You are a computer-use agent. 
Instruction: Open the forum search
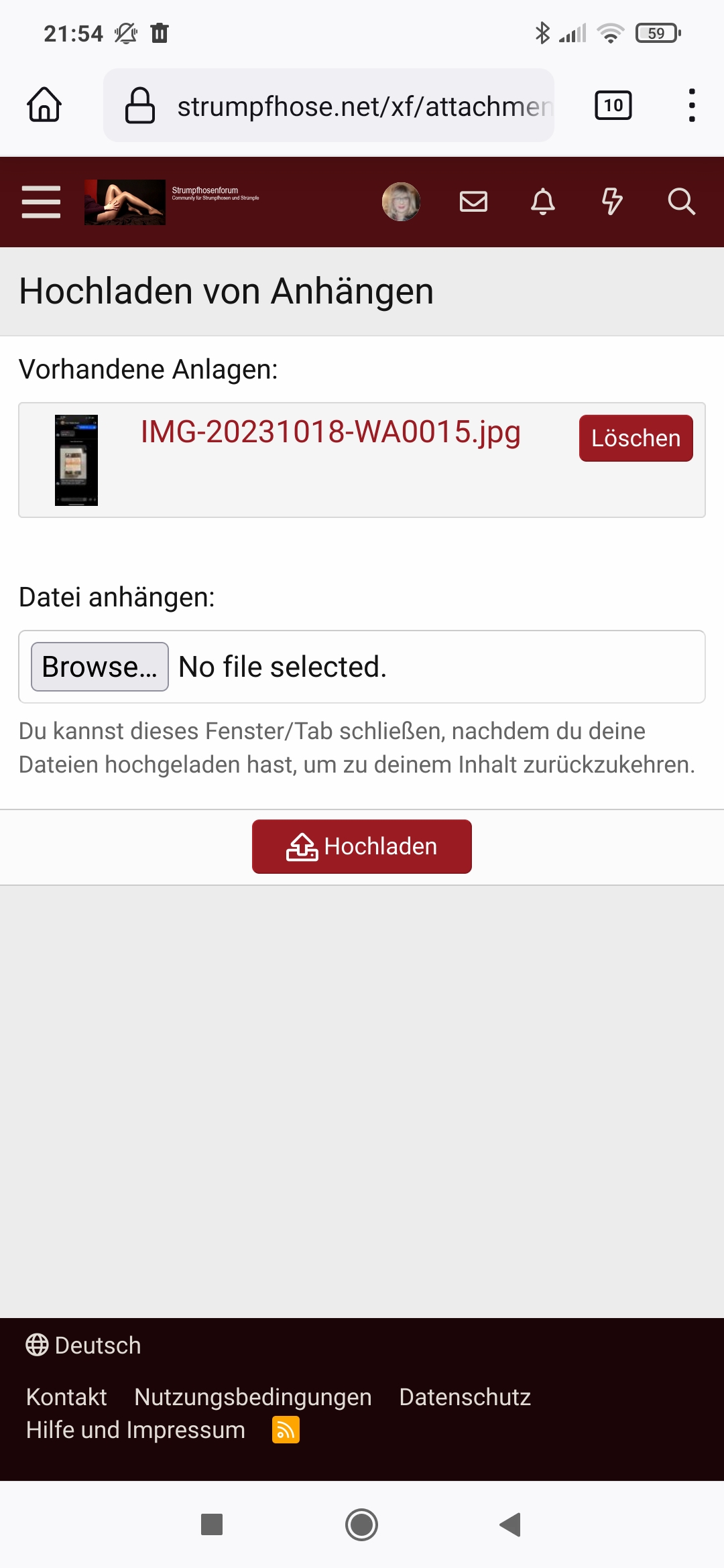[x=681, y=202]
